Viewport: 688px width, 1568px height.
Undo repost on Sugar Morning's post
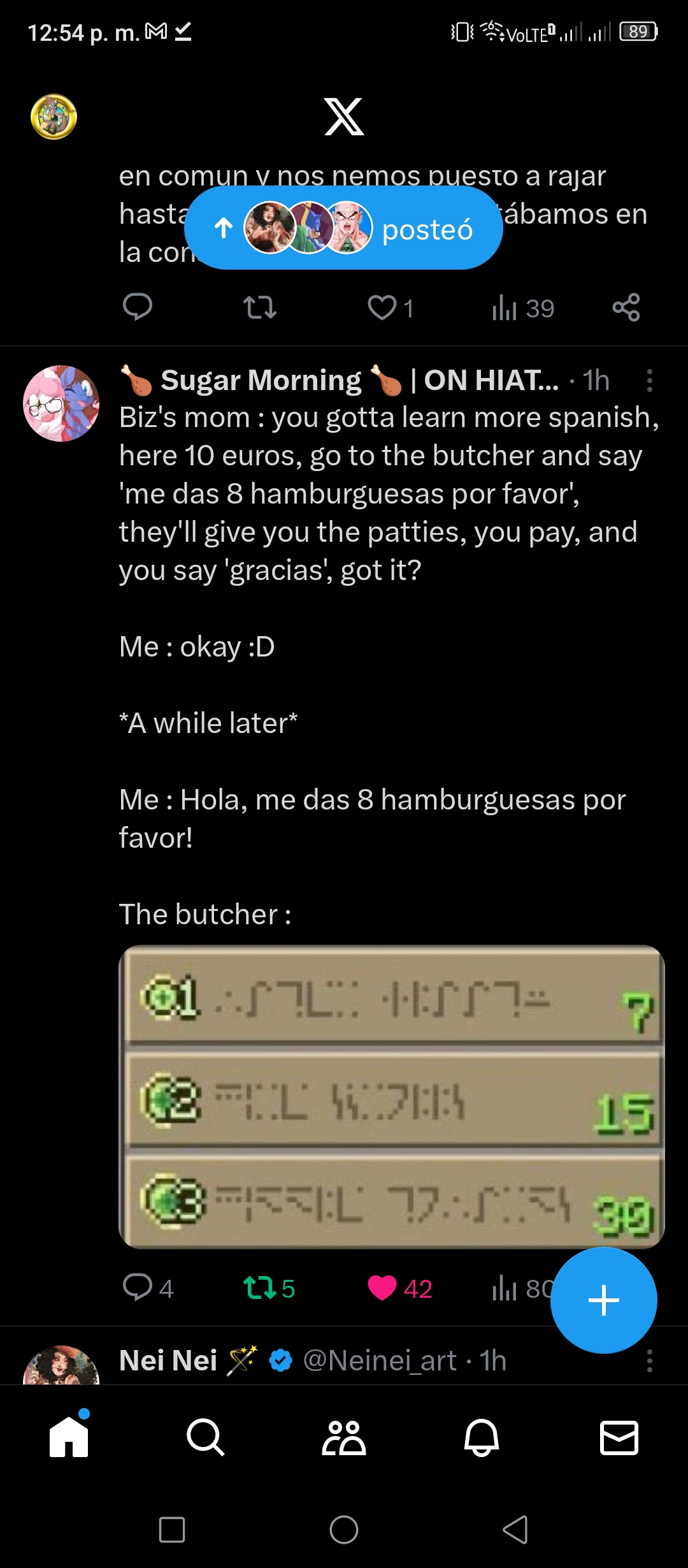click(269, 1288)
